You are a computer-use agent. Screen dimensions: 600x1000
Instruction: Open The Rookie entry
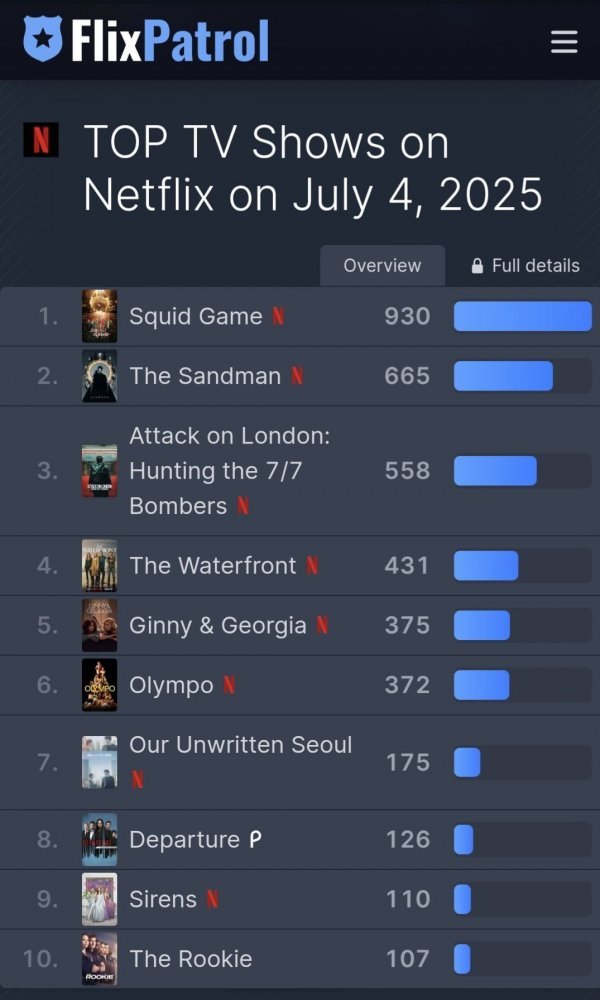(x=190, y=959)
